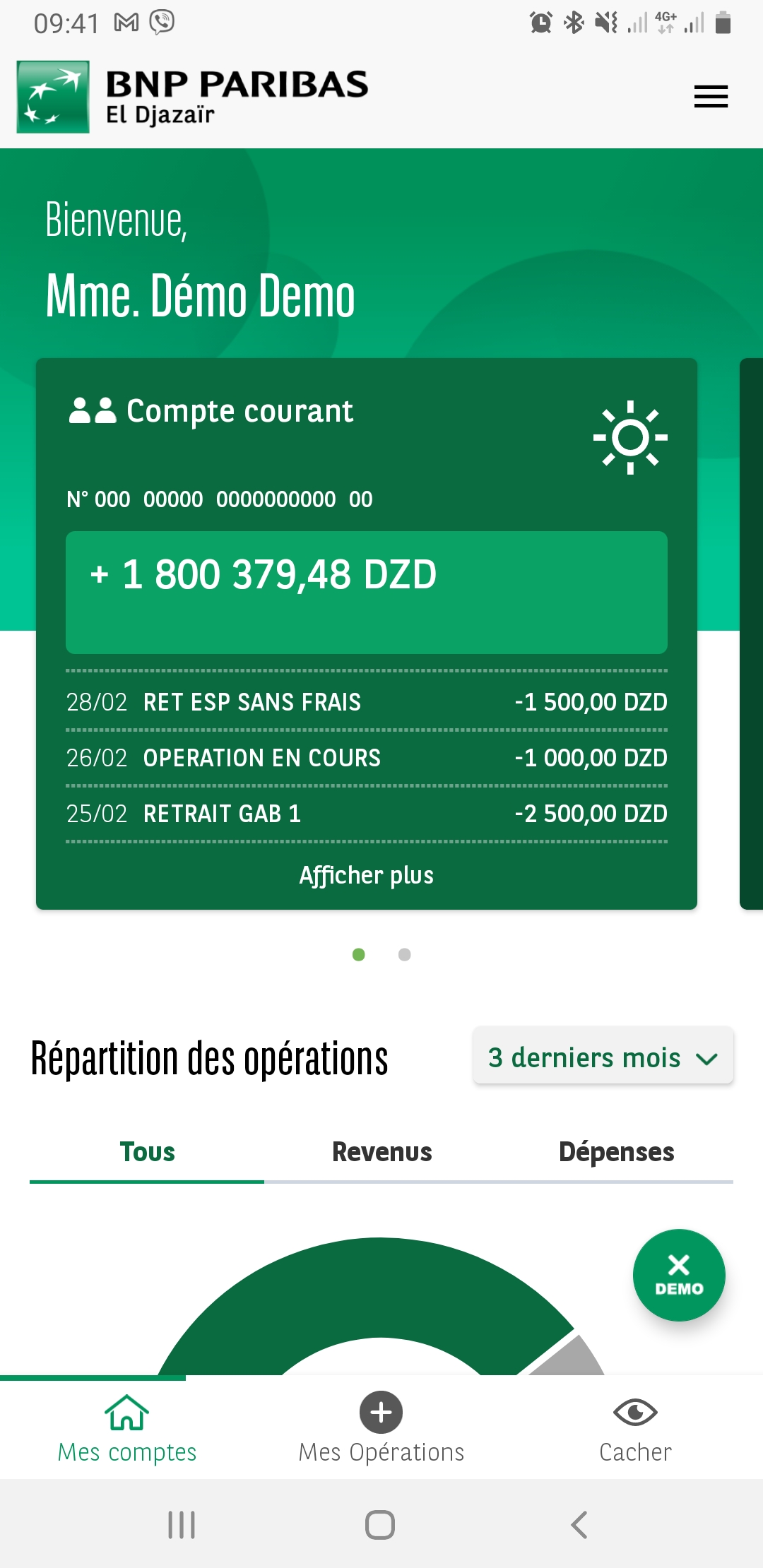Open the RETRAIT GAB 1 transaction
The height and width of the screenshot is (1568, 763).
[367, 814]
